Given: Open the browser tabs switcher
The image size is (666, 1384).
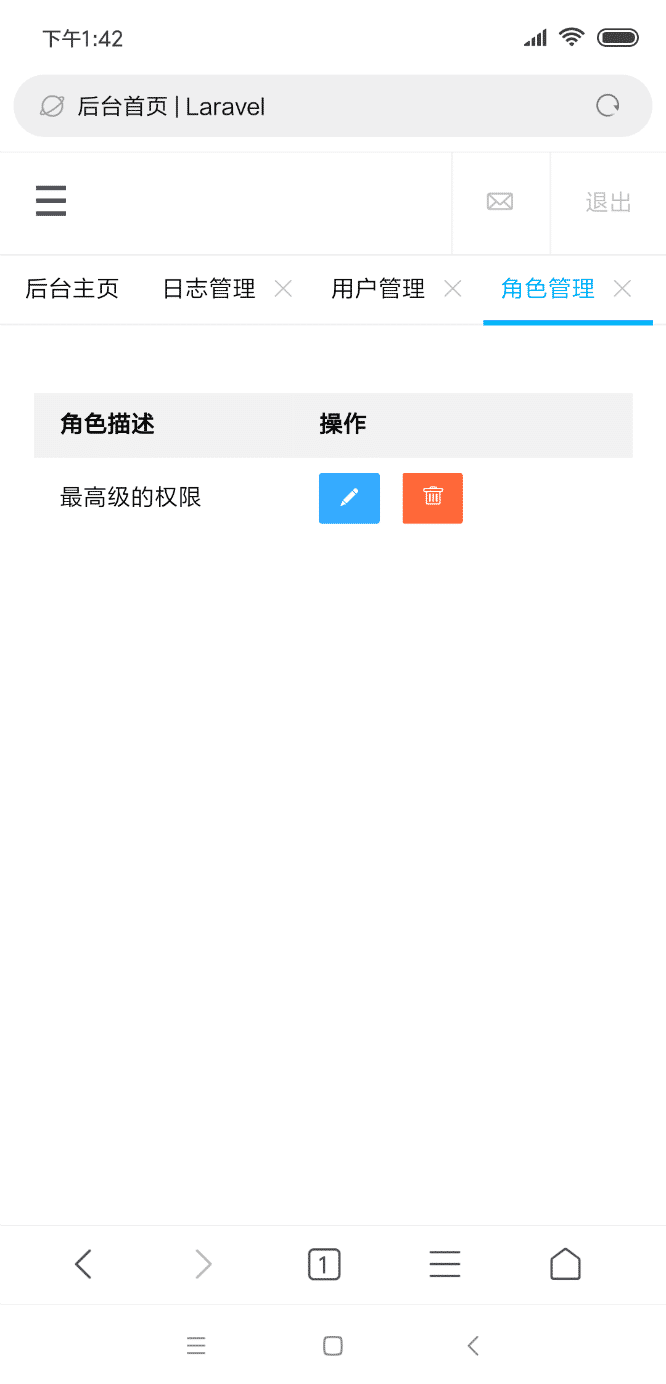Looking at the screenshot, I should tap(324, 1265).
